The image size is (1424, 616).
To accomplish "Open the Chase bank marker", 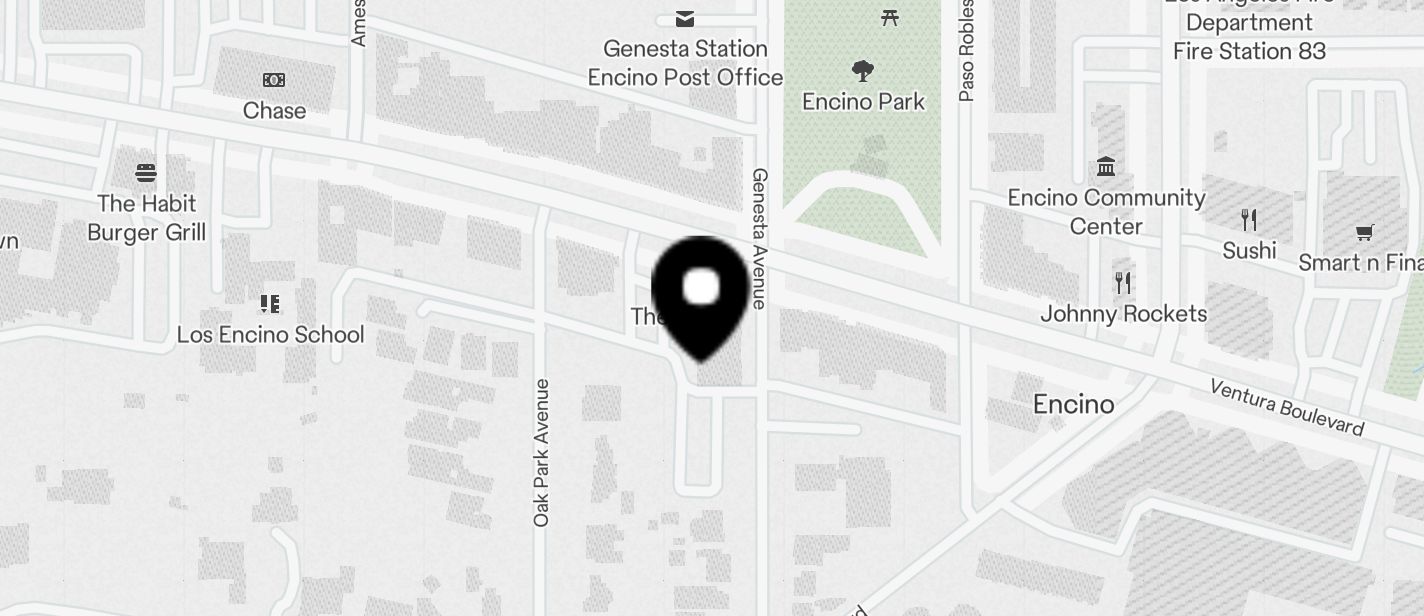I will pyautogui.click(x=273, y=80).
